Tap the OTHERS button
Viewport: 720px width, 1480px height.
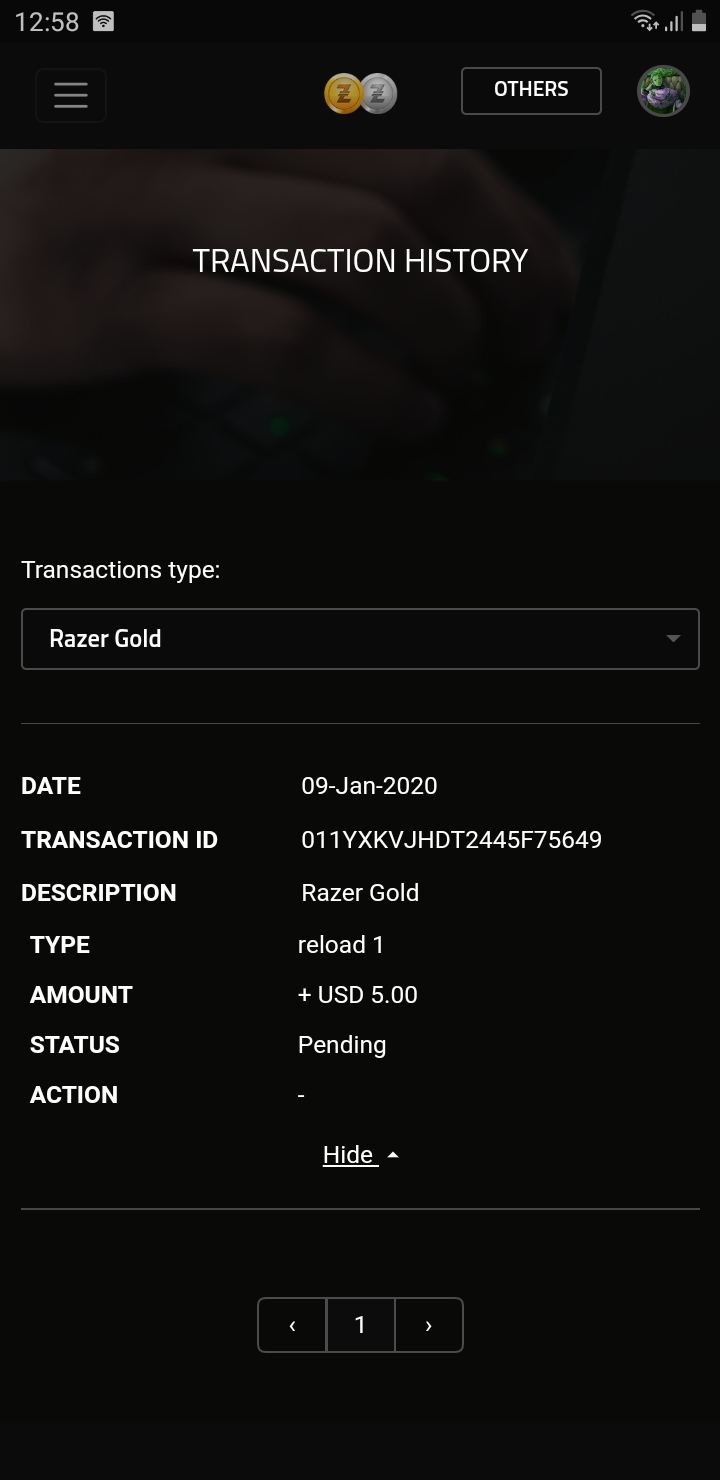pyautogui.click(x=531, y=91)
